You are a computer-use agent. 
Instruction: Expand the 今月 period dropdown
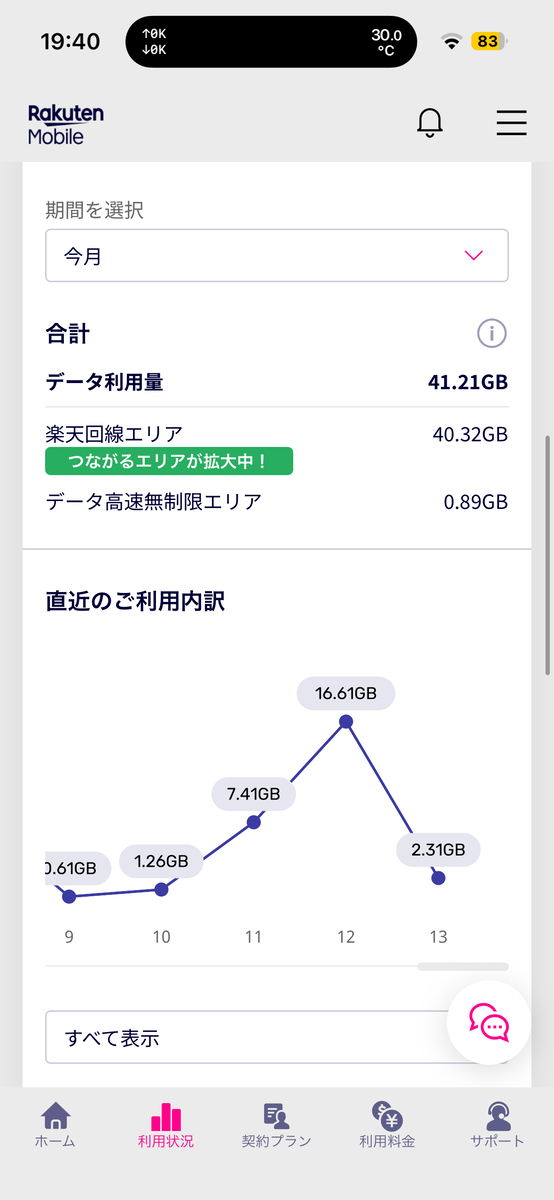coord(277,256)
